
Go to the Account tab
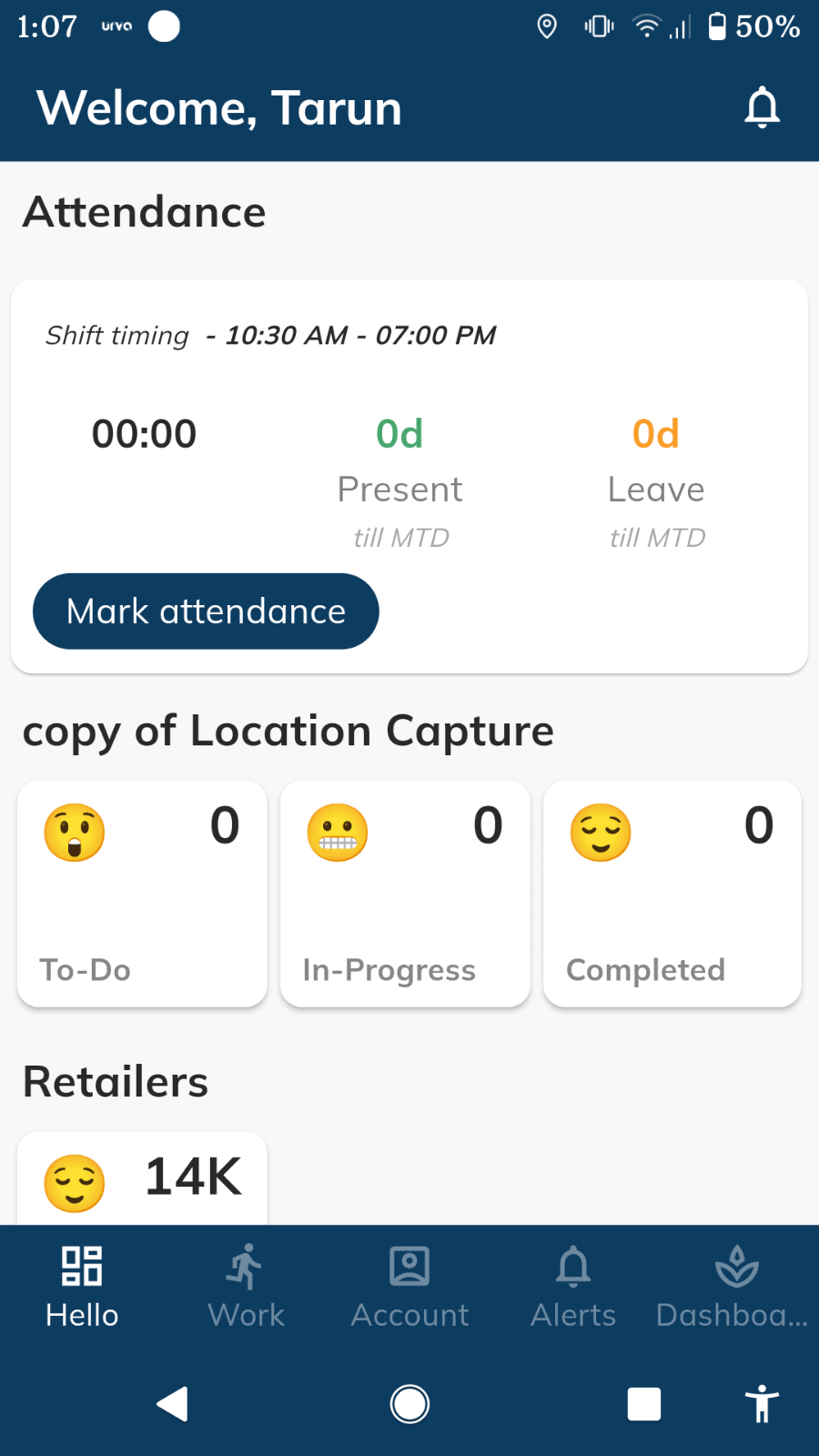(409, 1288)
